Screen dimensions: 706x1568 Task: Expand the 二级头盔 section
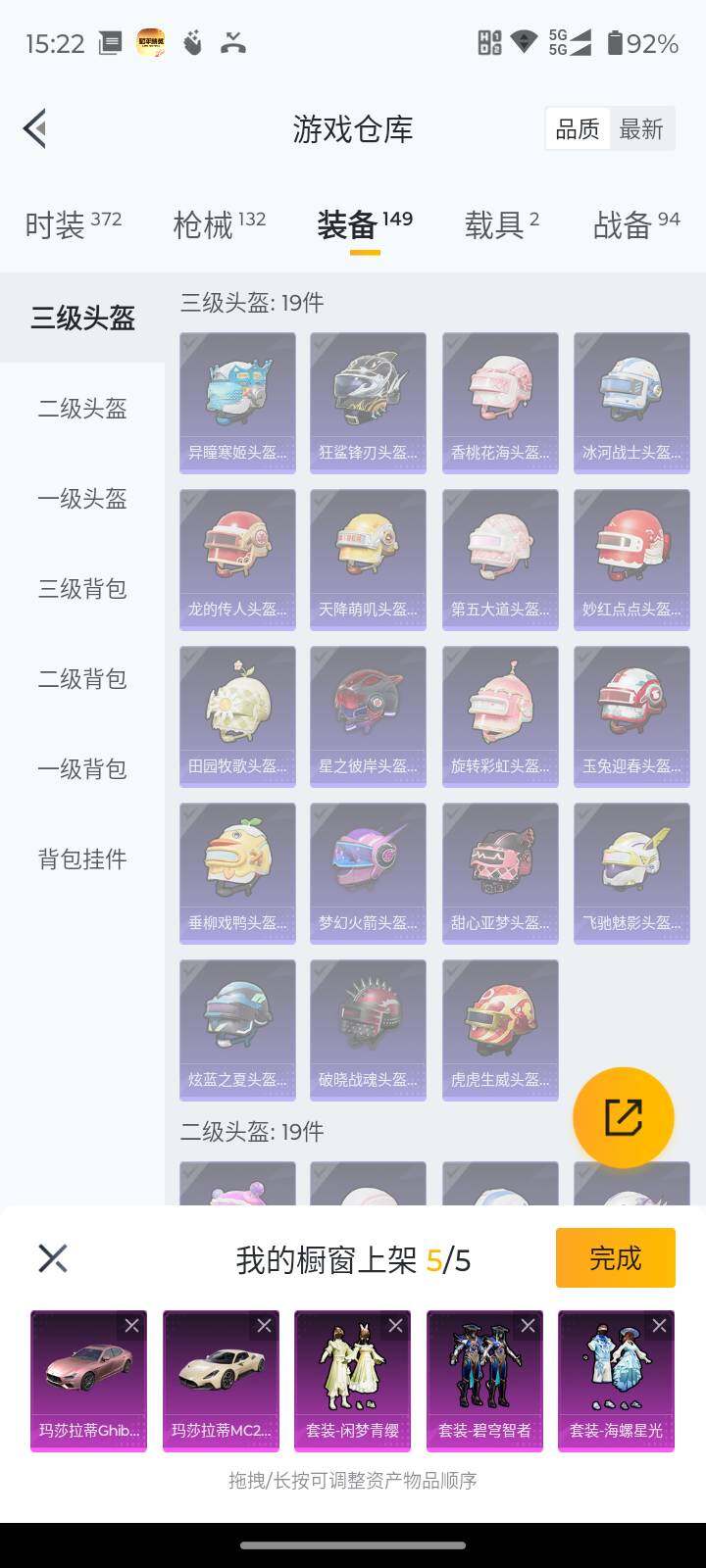(x=82, y=410)
